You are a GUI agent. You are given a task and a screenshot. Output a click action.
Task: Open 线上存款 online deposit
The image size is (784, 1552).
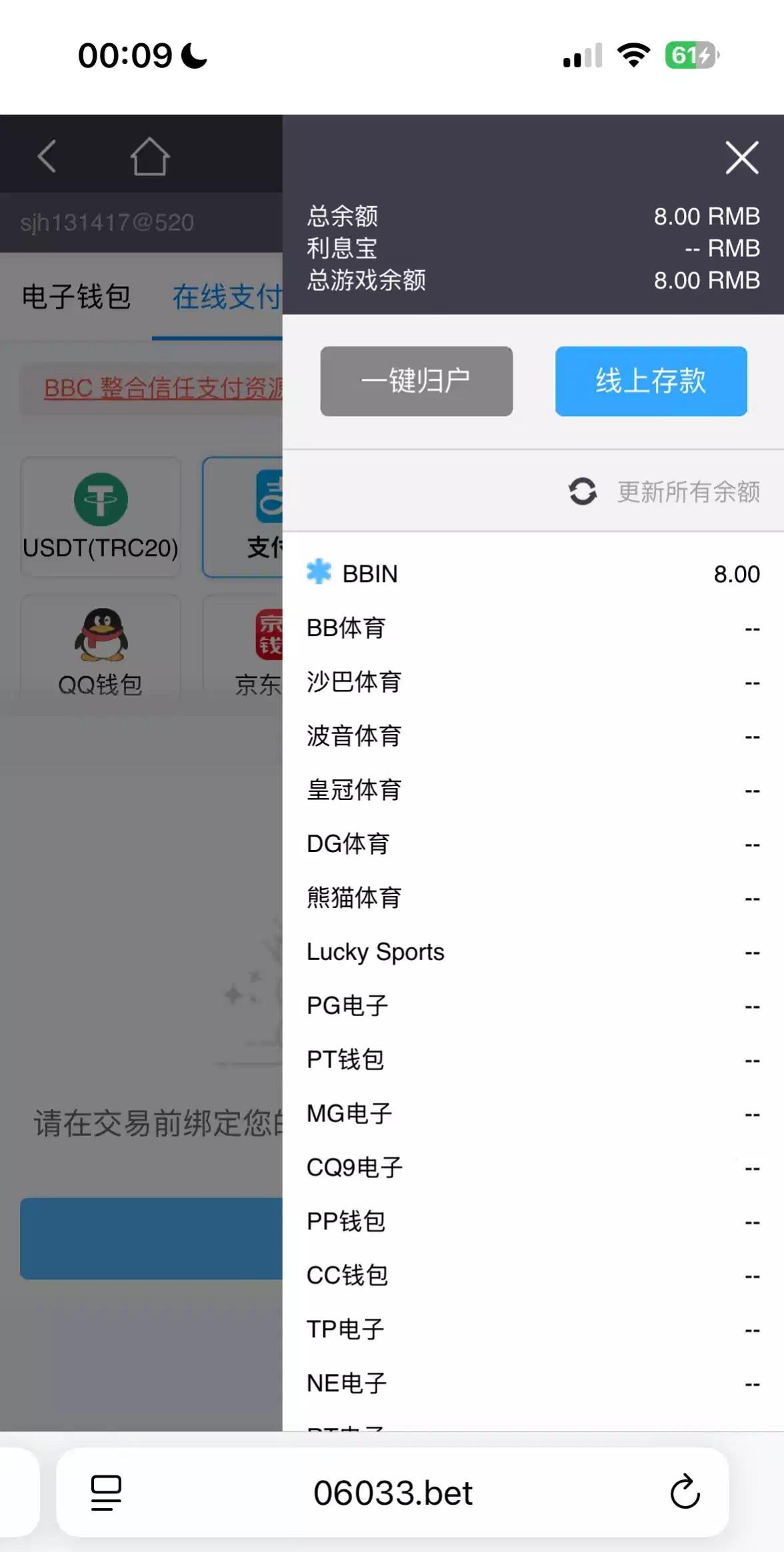(651, 381)
